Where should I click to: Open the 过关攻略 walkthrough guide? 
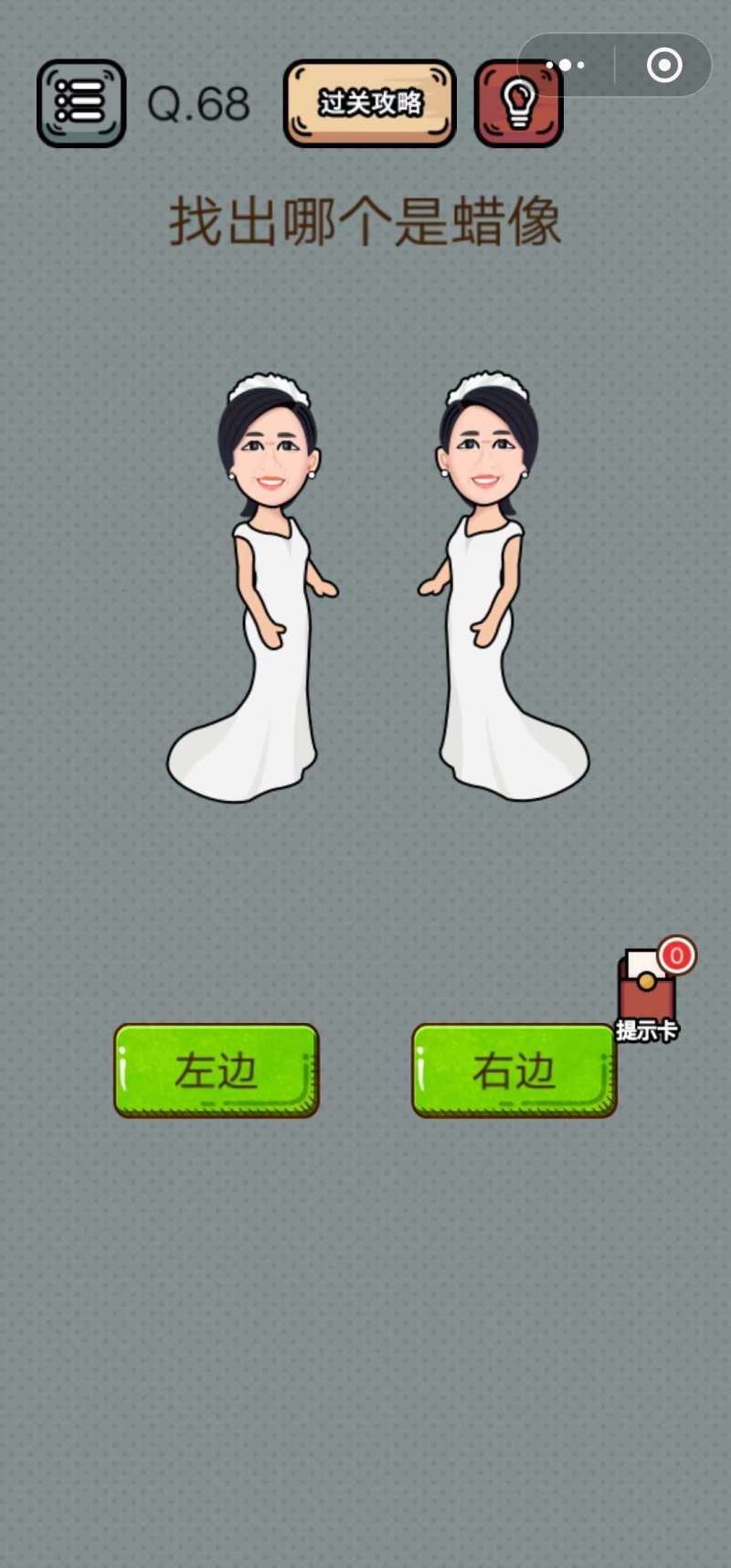click(x=369, y=103)
